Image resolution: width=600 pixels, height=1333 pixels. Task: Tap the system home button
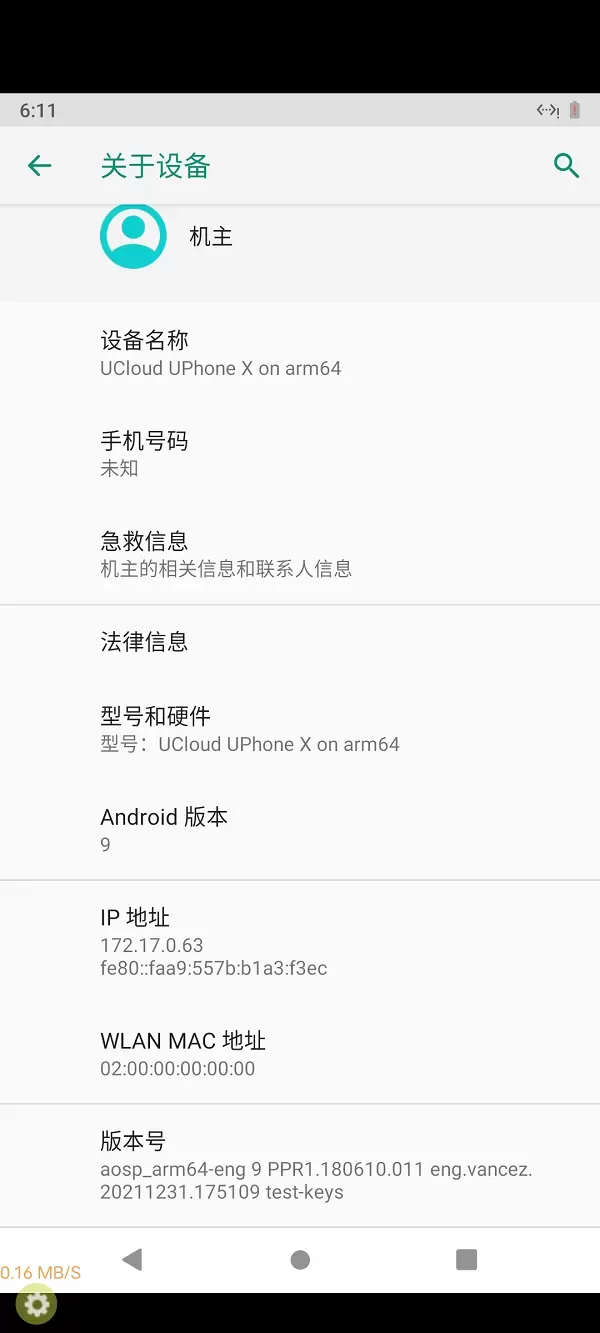point(300,1260)
